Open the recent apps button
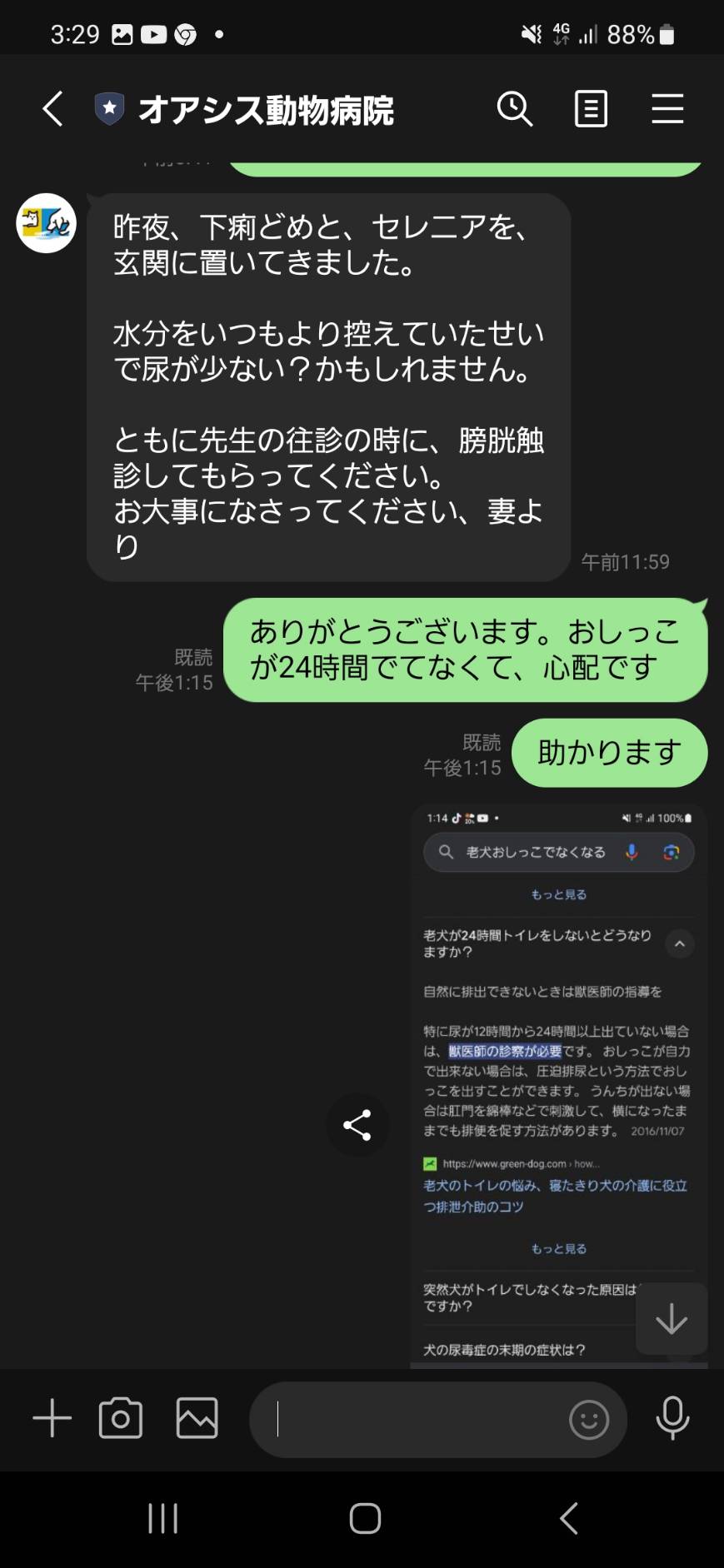This screenshot has height=1568, width=724. click(163, 1518)
